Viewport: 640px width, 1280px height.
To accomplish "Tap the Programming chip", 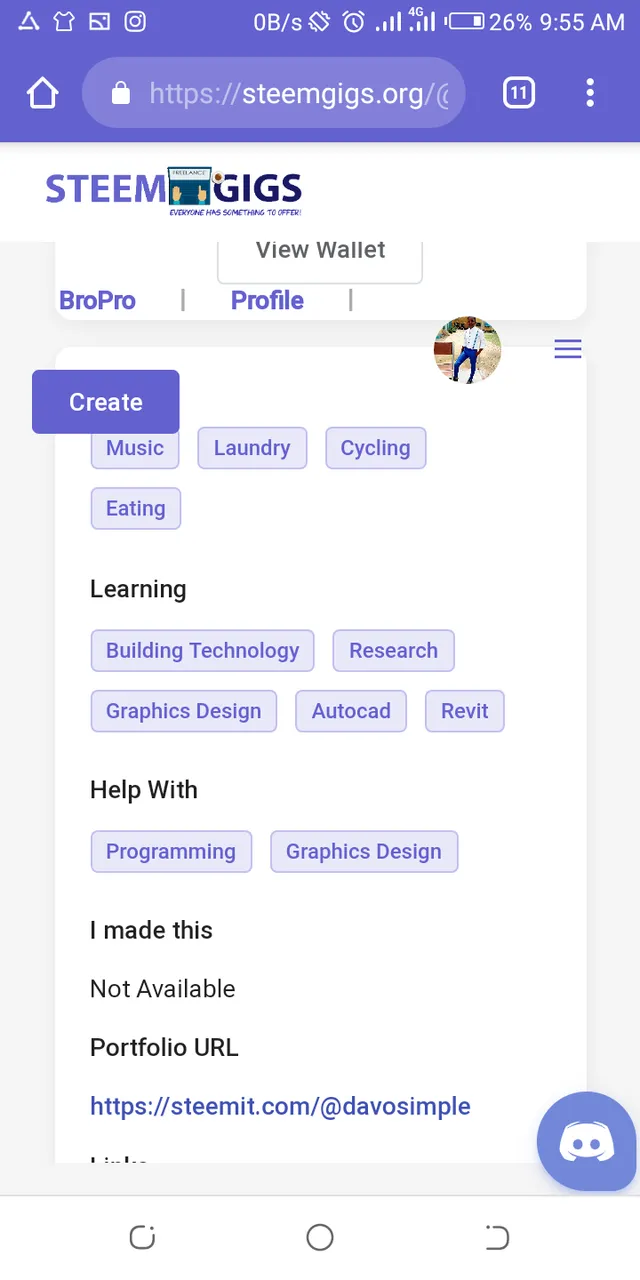I will [171, 852].
